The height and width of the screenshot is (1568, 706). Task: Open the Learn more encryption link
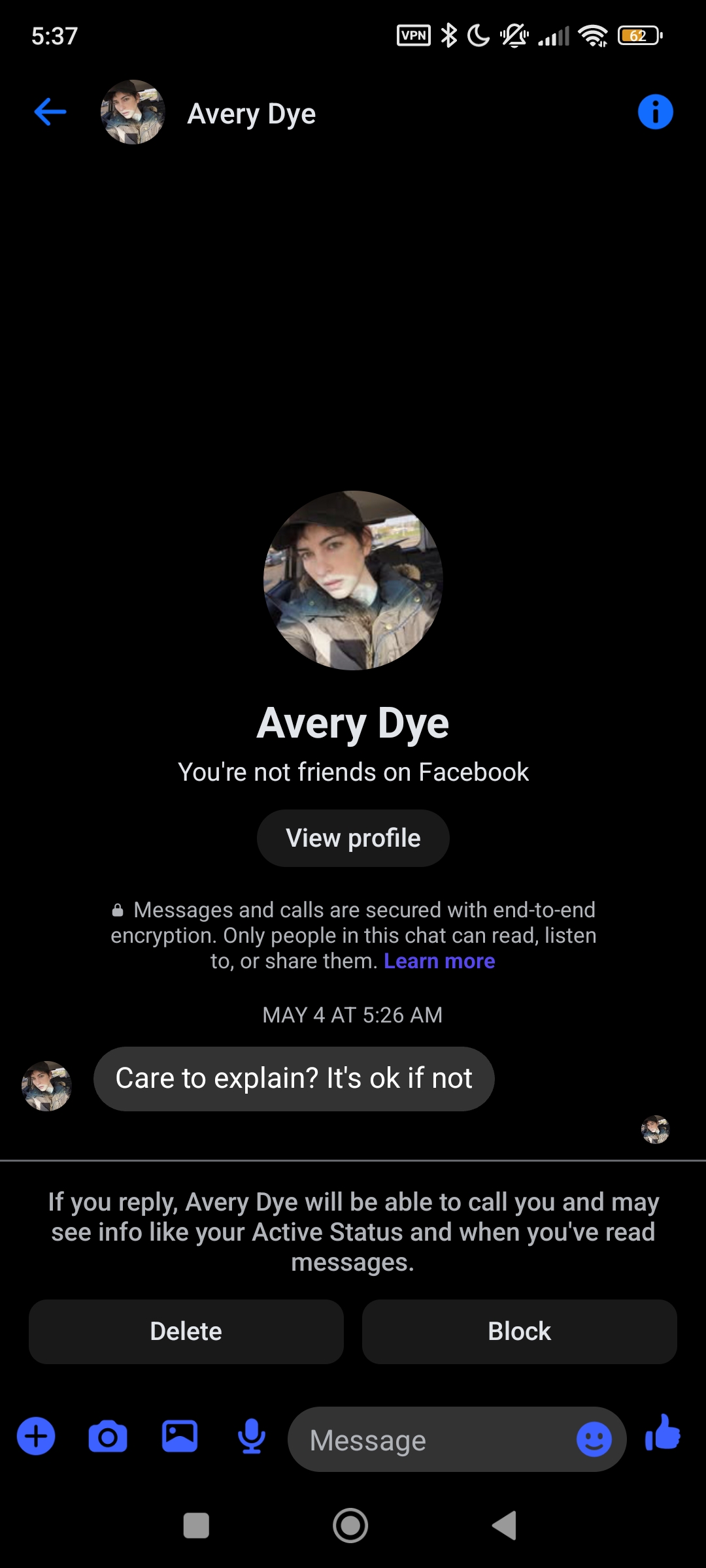coord(439,961)
